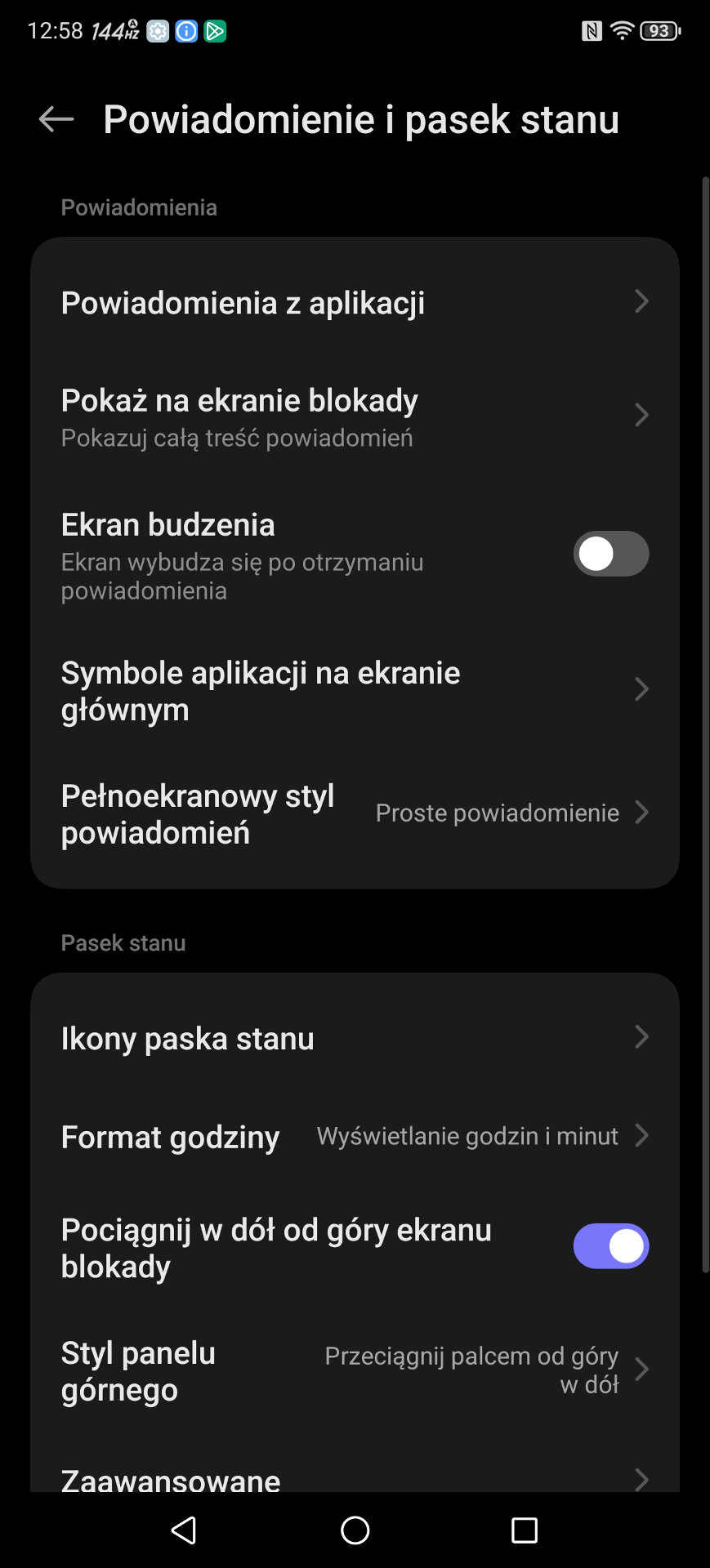This screenshot has width=710, height=1568.
Task: Go back from notification settings
Action: (x=56, y=119)
